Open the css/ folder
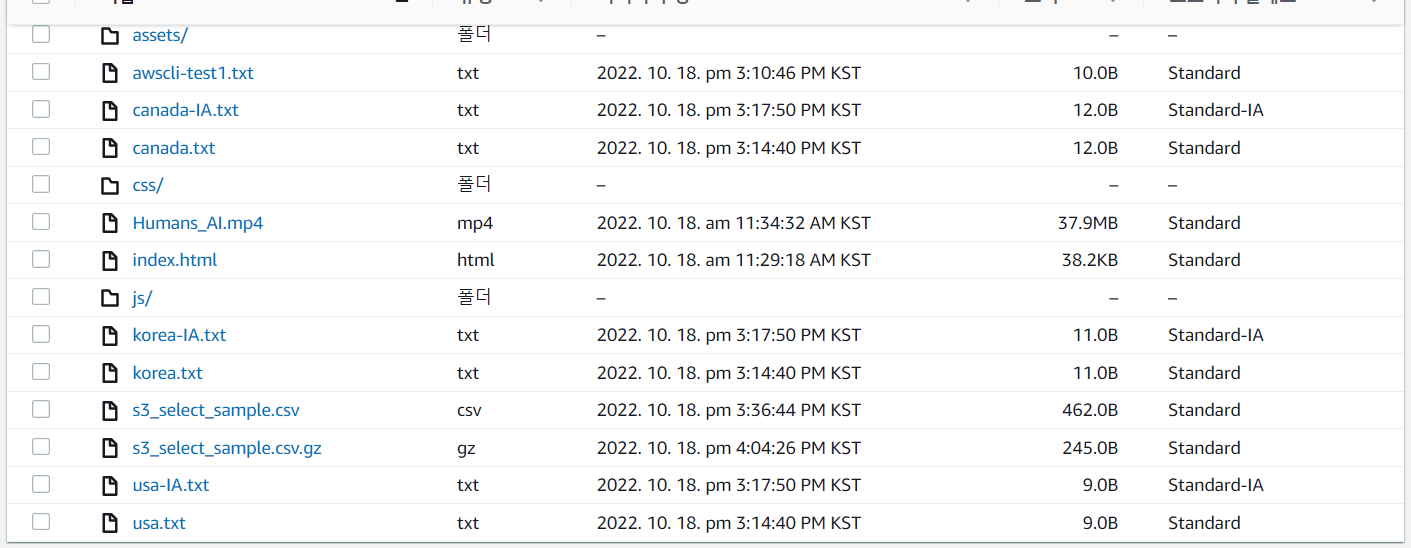The height and width of the screenshot is (548, 1411). pos(148,185)
